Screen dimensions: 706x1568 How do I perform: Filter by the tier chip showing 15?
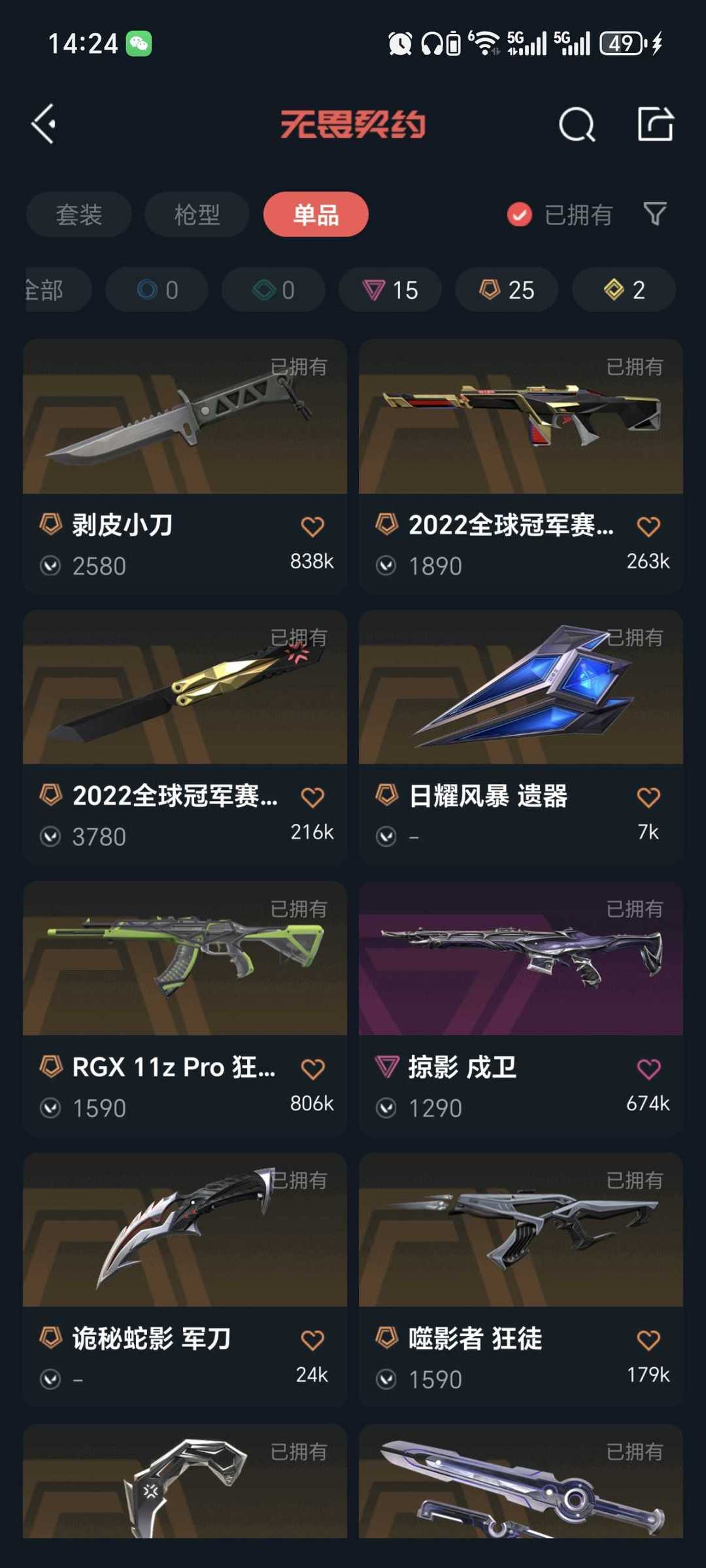[390, 290]
